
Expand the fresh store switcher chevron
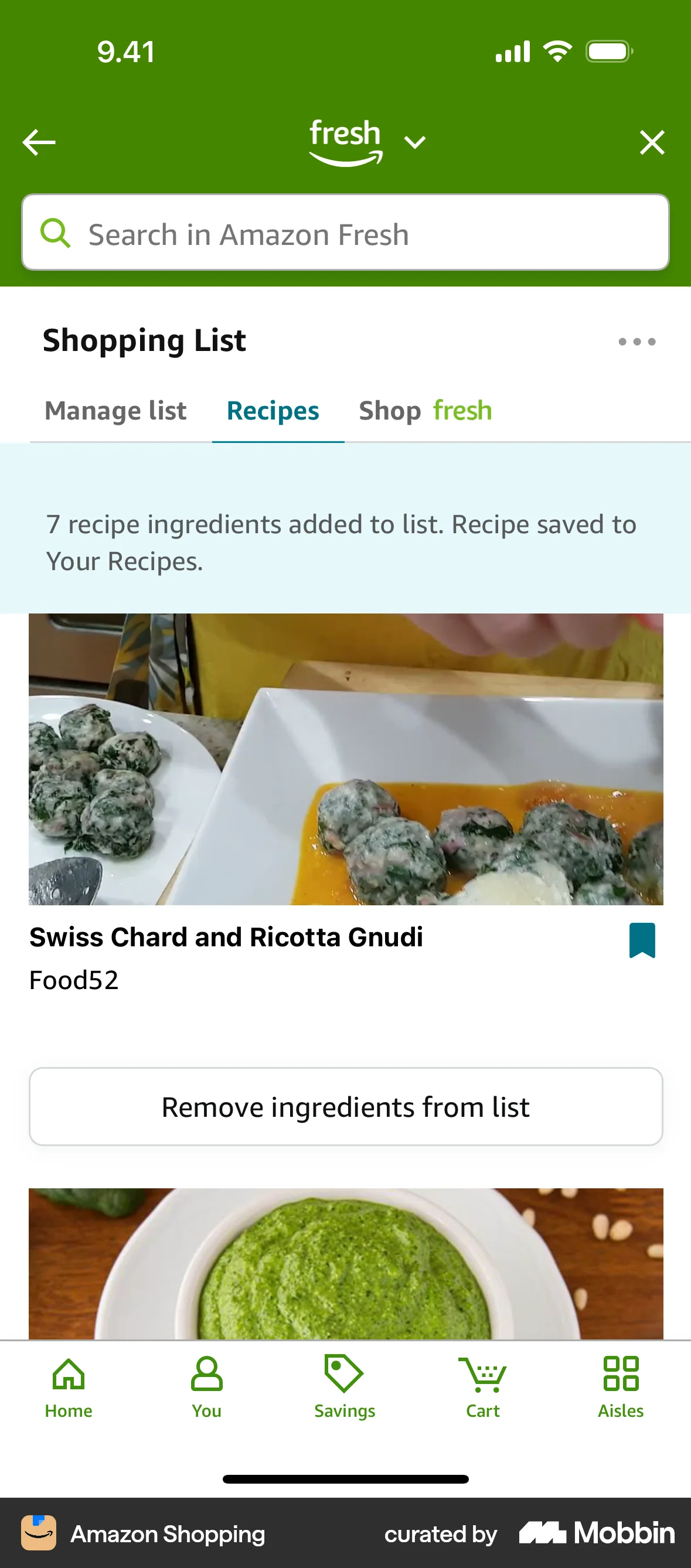415,142
